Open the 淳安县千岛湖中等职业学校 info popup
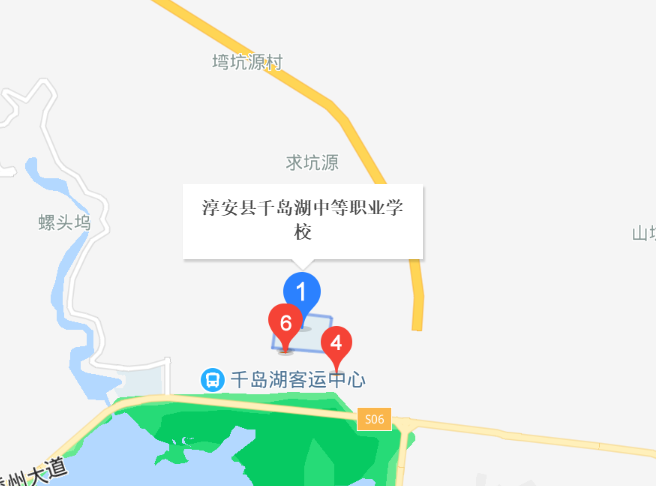This screenshot has width=656, height=486. click(303, 221)
